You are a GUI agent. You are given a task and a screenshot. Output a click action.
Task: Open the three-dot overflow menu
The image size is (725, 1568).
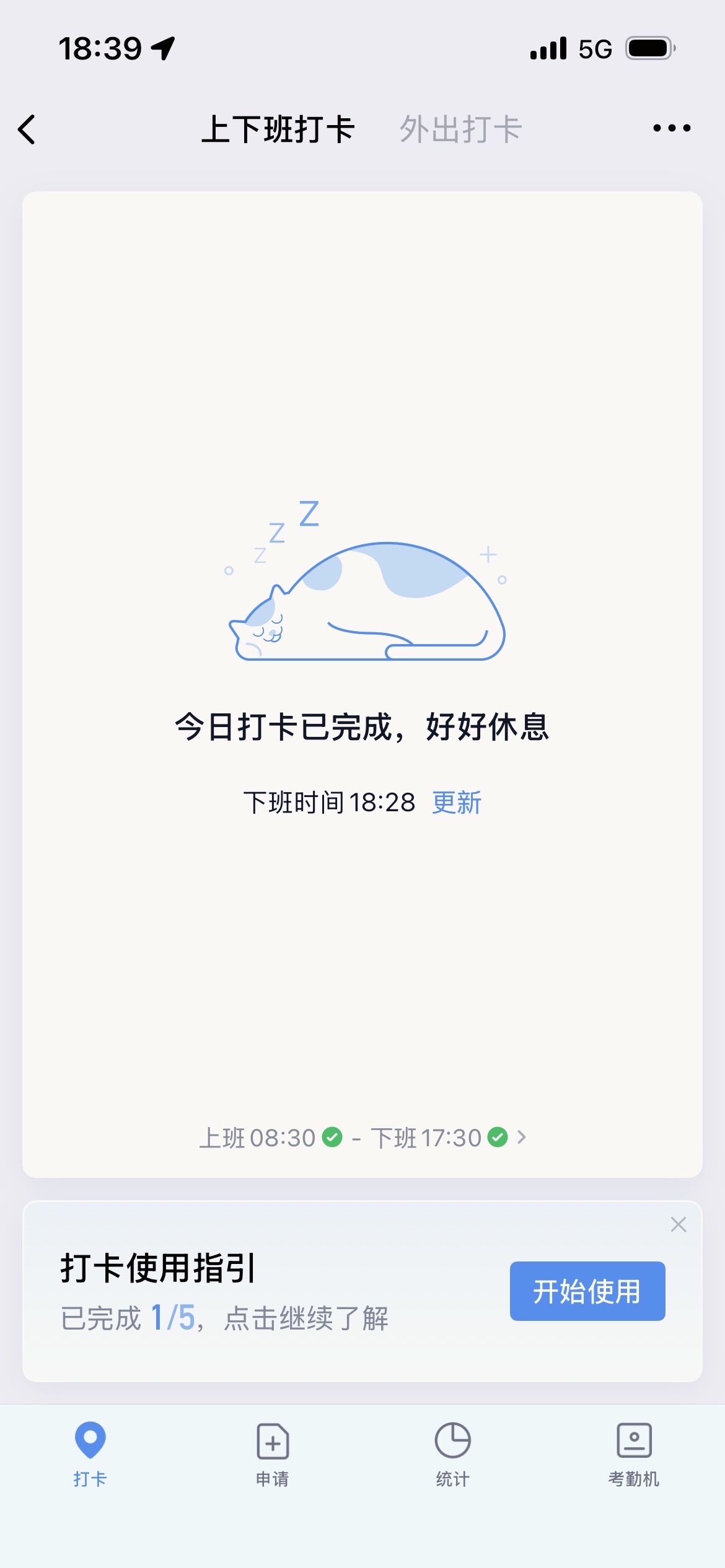(x=672, y=128)
